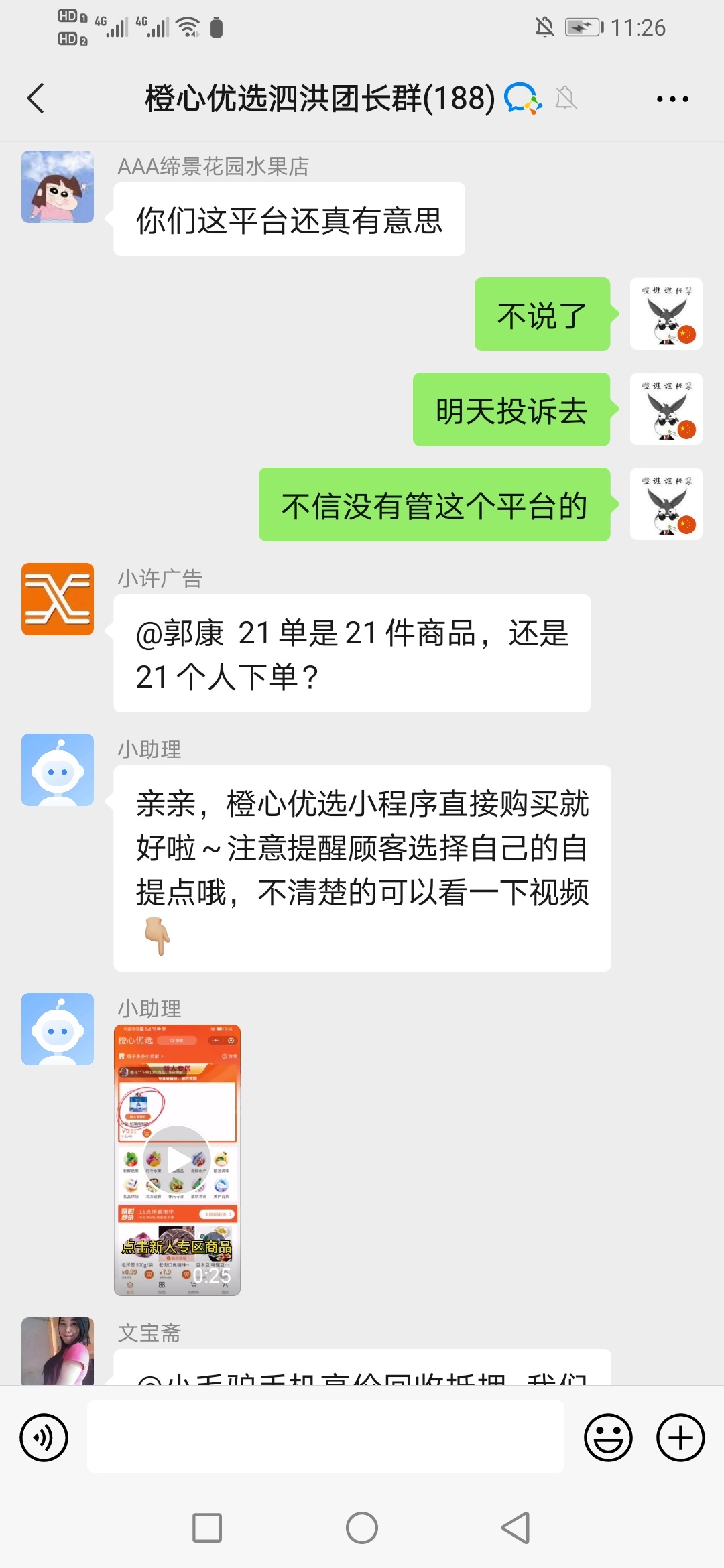Open 文宝斋's profile avatar

pyautogui.click(x=58, y=1350)
